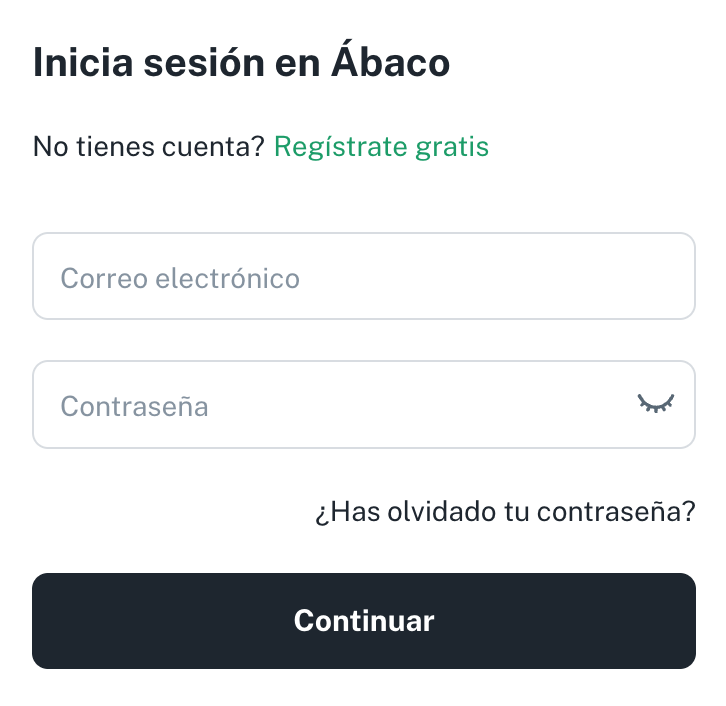Tap the Regístrate gratis link
This screenshot has width=726, height=706.
click(381, 147)
